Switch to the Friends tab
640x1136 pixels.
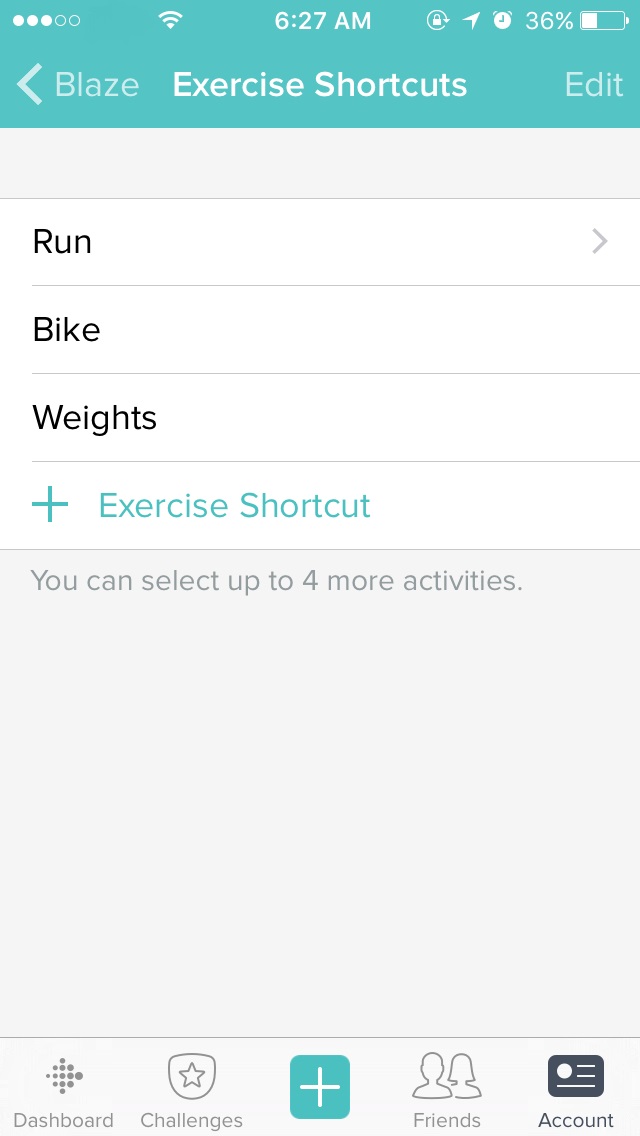[447, 1090]
